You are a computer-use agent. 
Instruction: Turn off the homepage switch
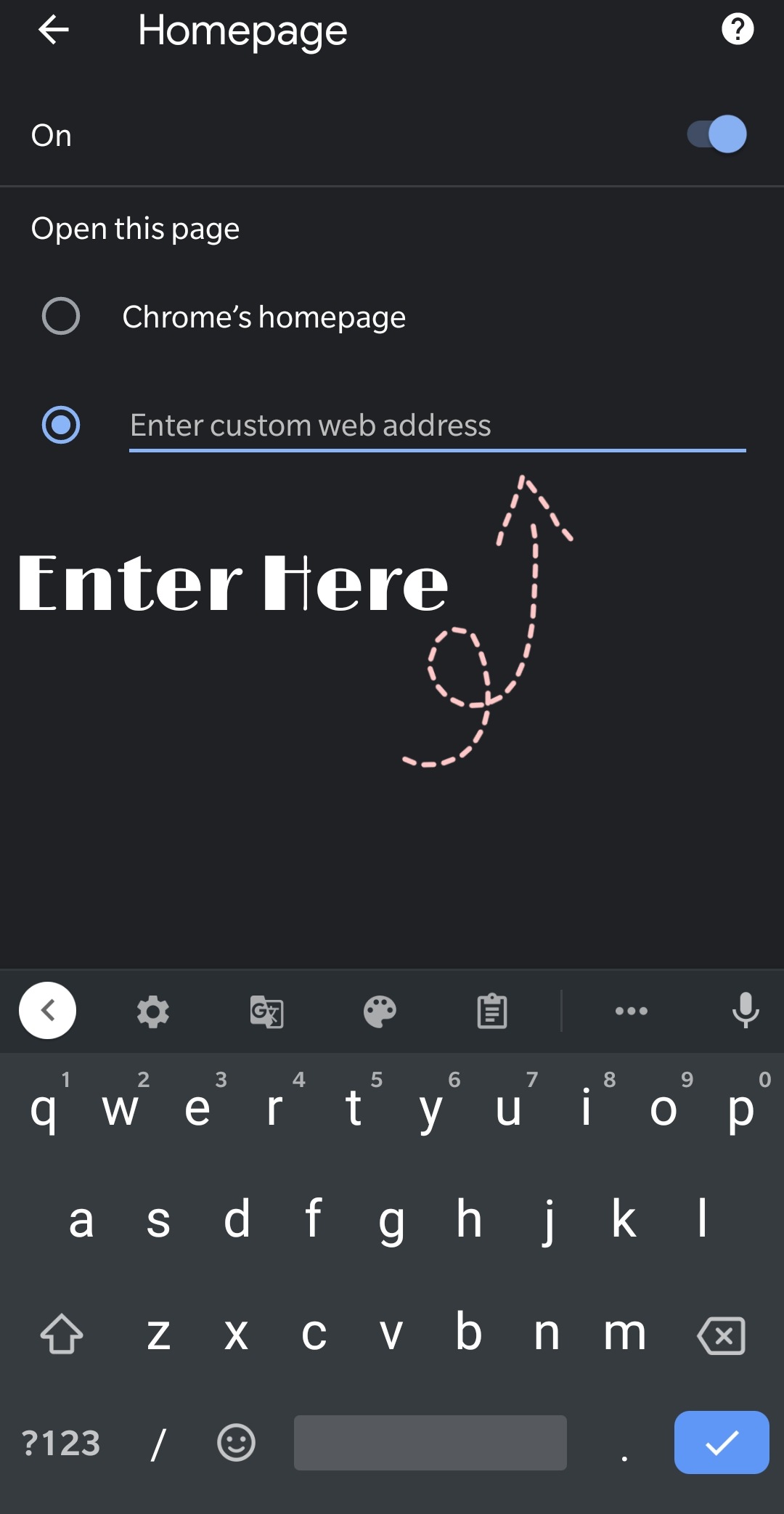pyautogui.click(x=717, y=134)
